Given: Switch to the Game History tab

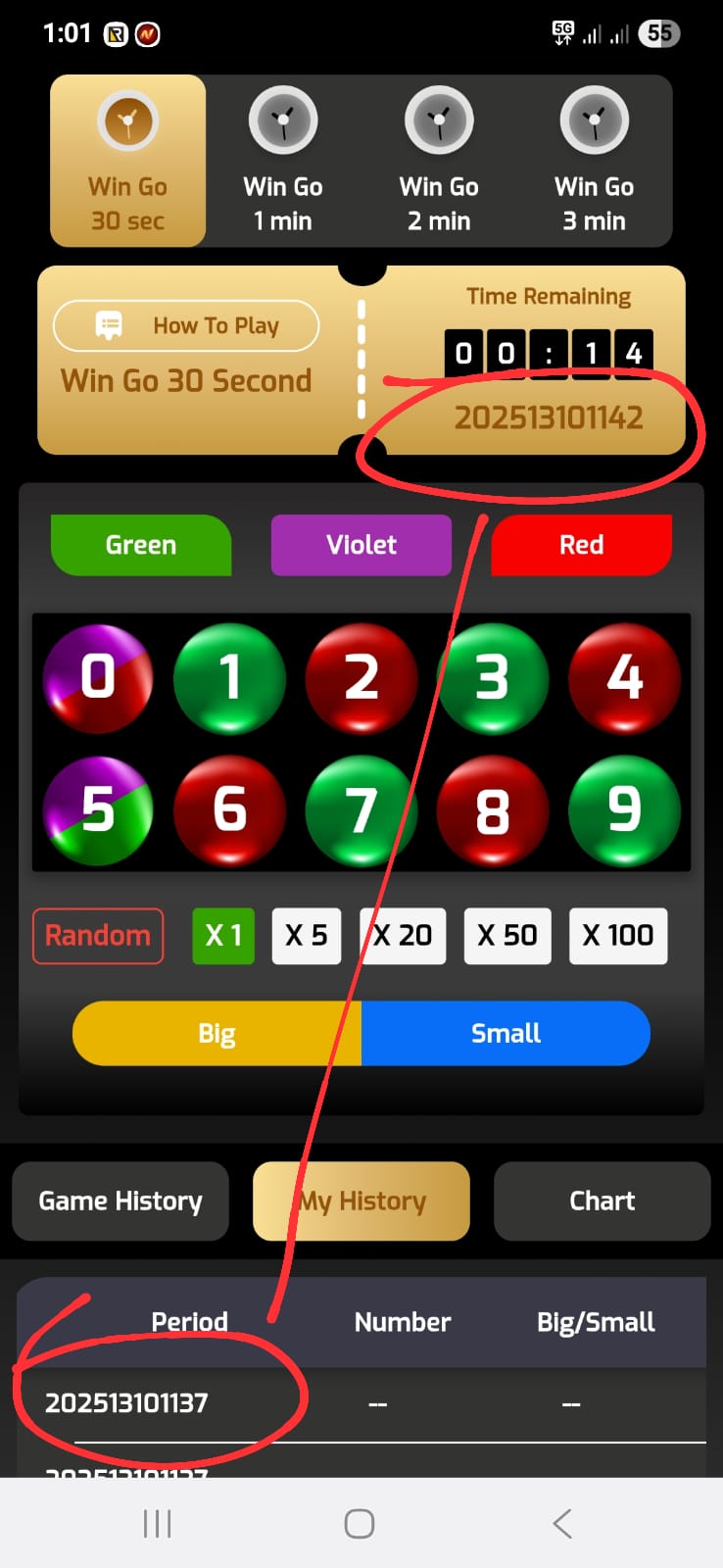Looking at the screenshot, I should (x=120, y=1200).
